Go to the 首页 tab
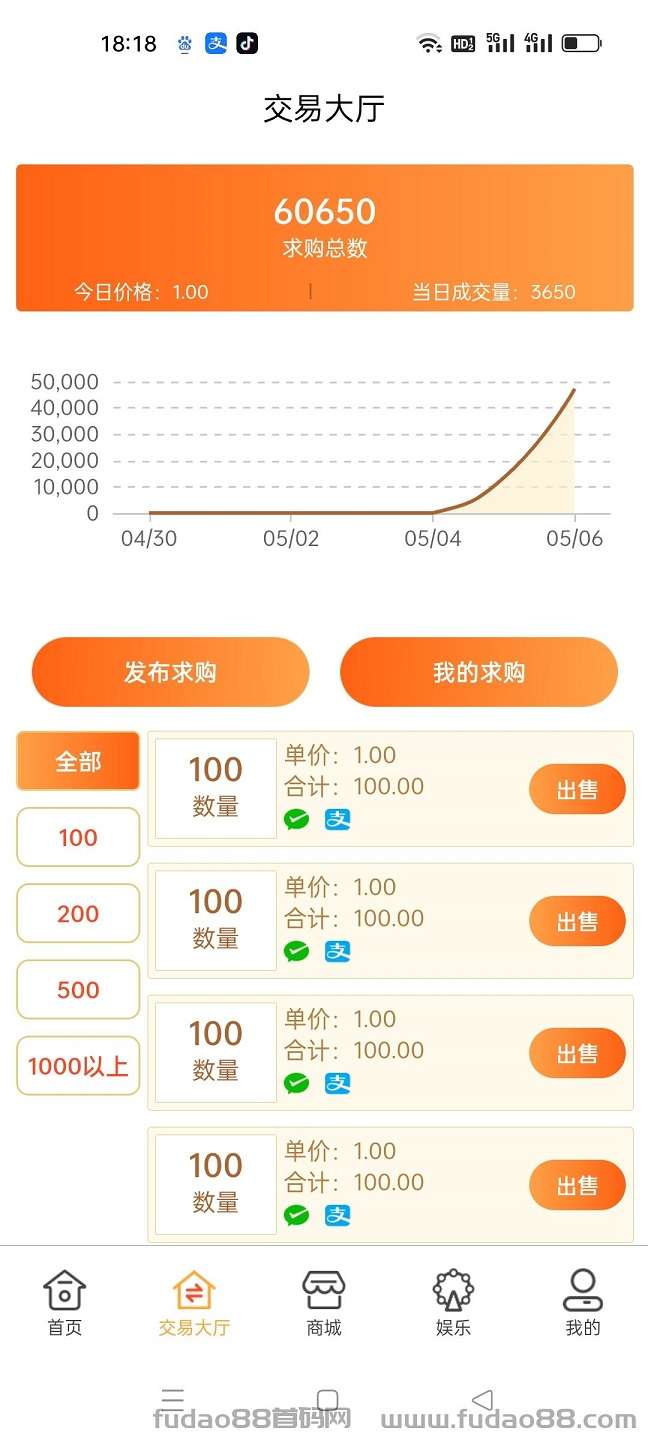This screenshot has height=1440, width=648. point(65,1302)
